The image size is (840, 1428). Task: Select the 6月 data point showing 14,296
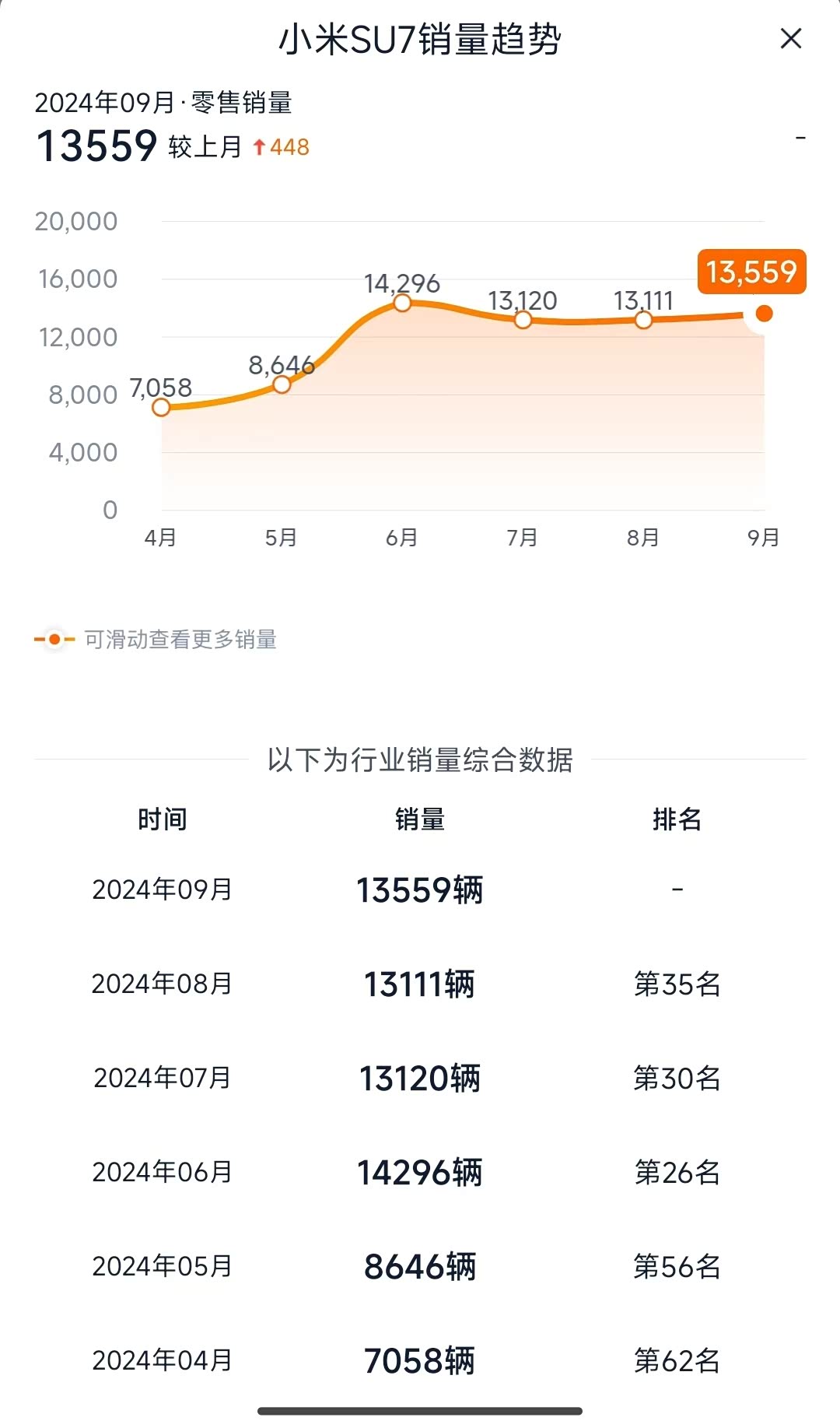(x=402, y=303)
